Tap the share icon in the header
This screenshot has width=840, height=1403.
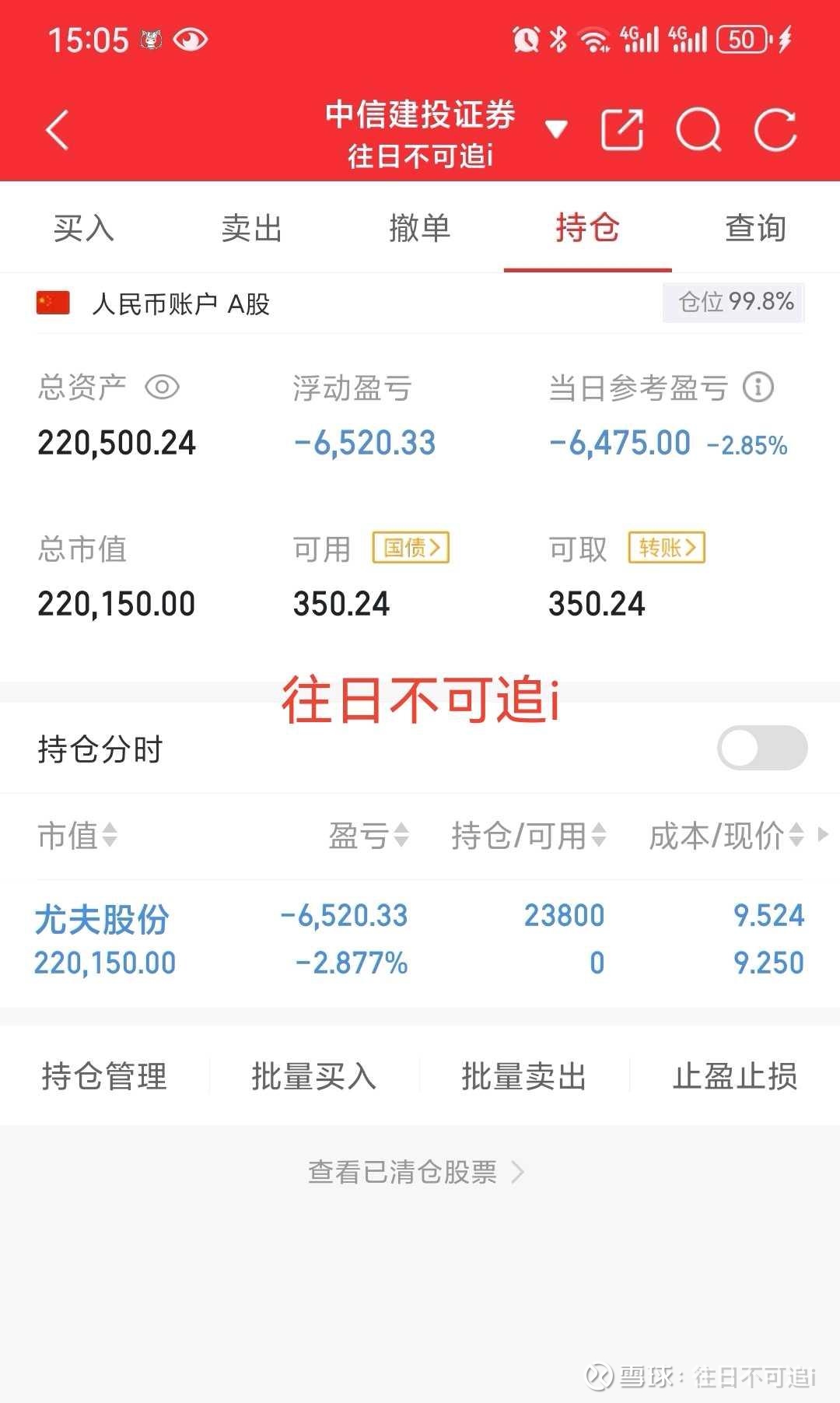pos(622,129)
